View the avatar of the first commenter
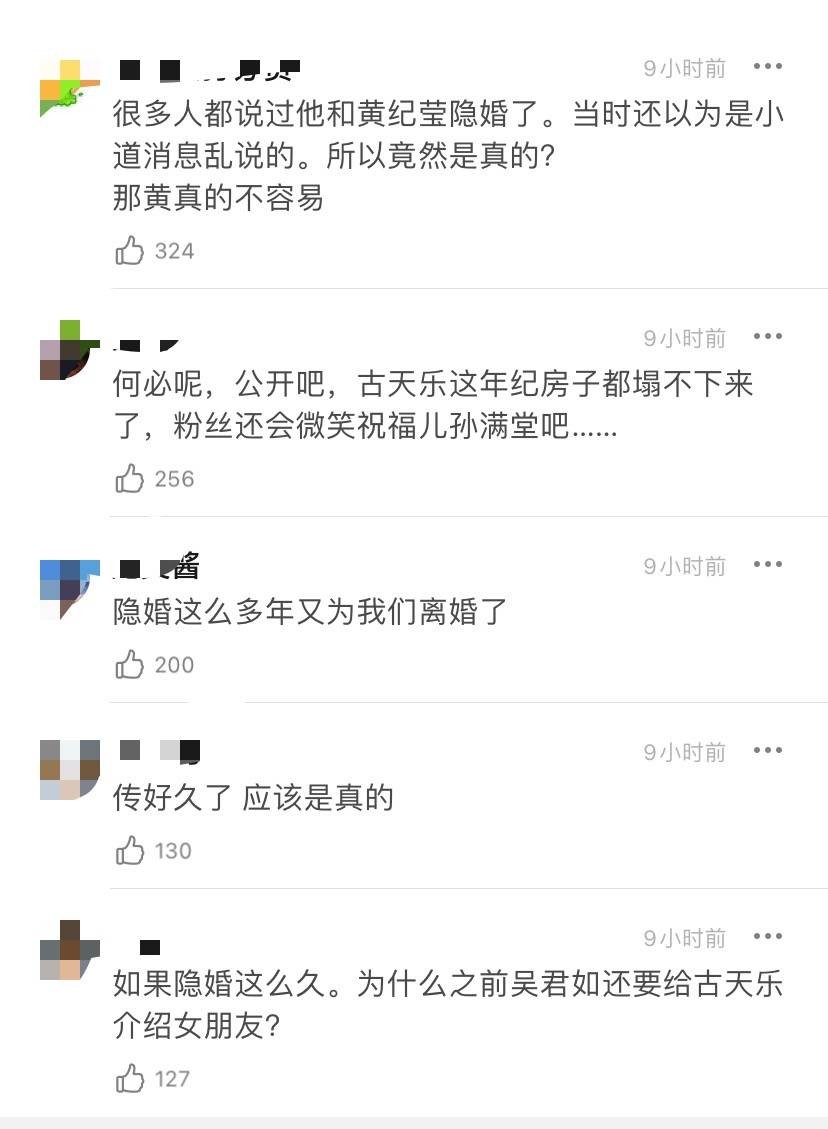This screenshot has height=1129, width=828. [x=70, y=88]
